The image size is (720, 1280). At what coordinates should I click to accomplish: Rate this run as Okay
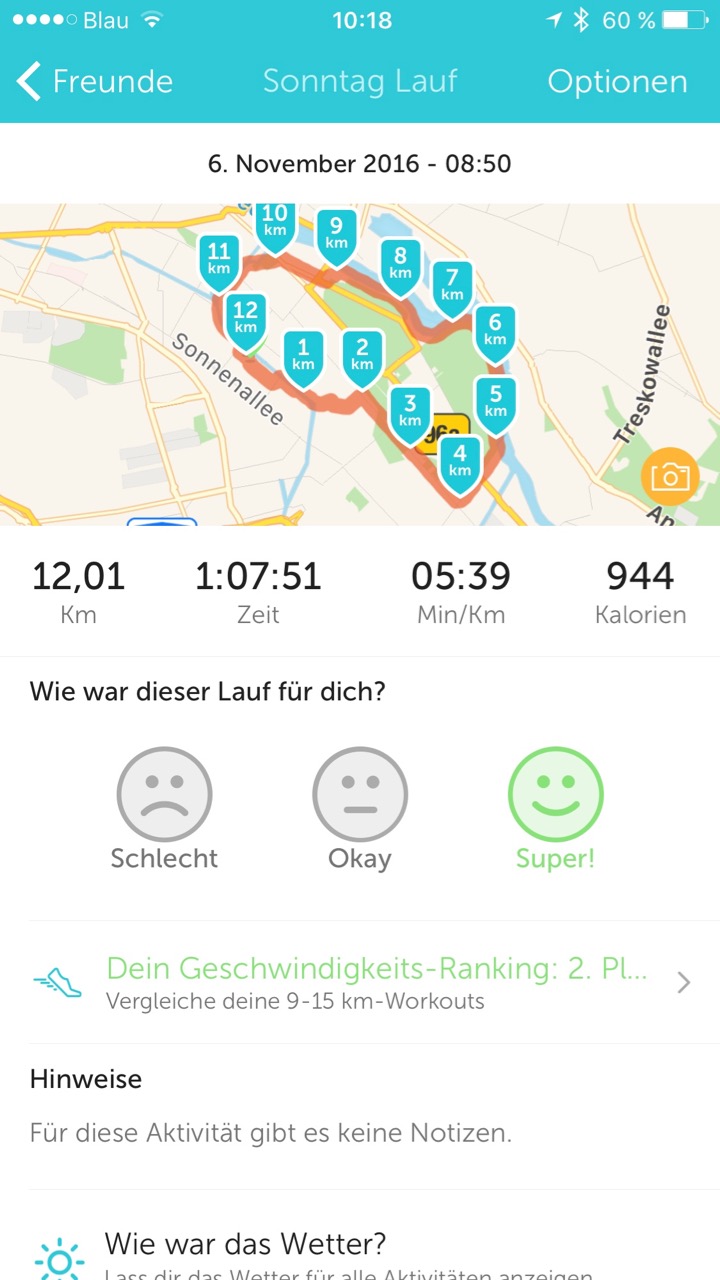coord(360,809)
